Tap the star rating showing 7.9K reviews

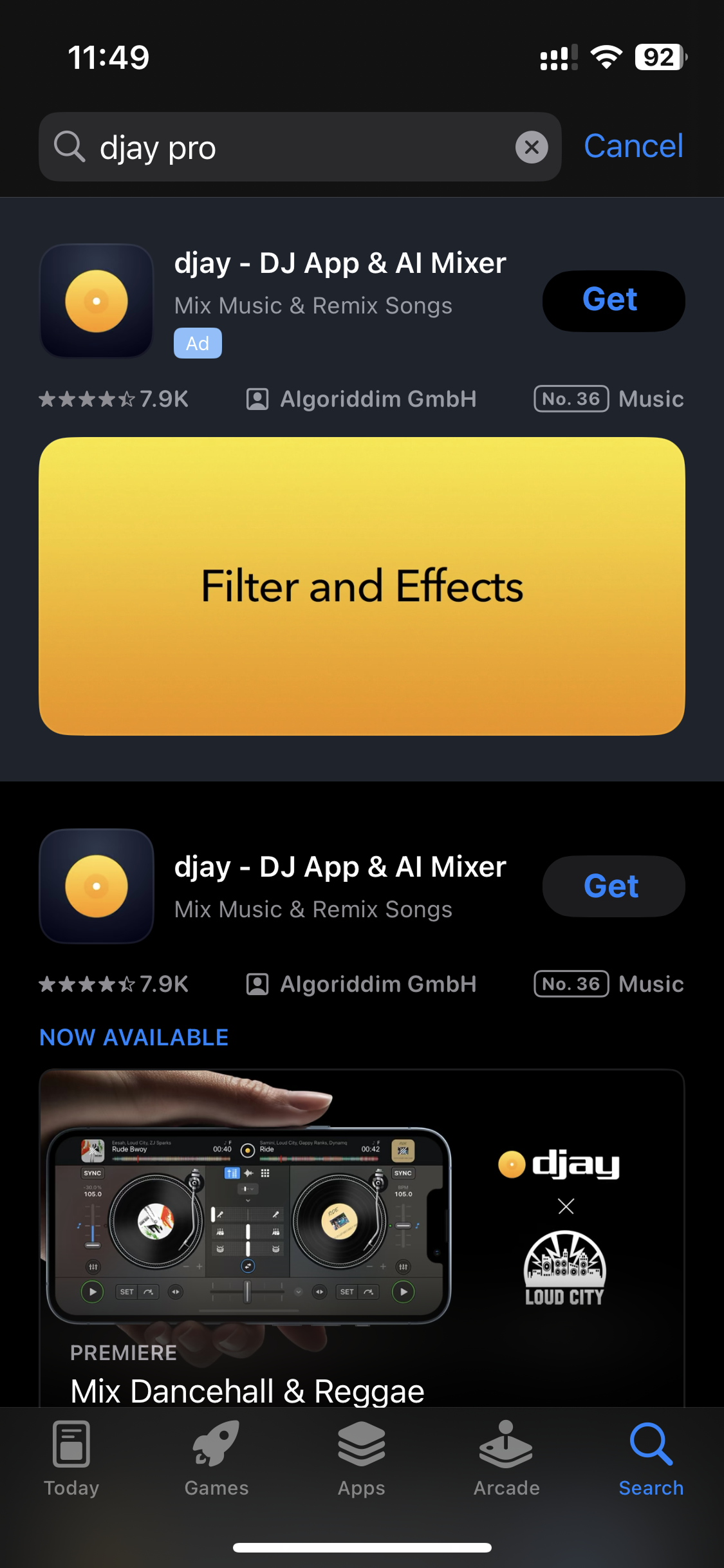coord(113,399)
